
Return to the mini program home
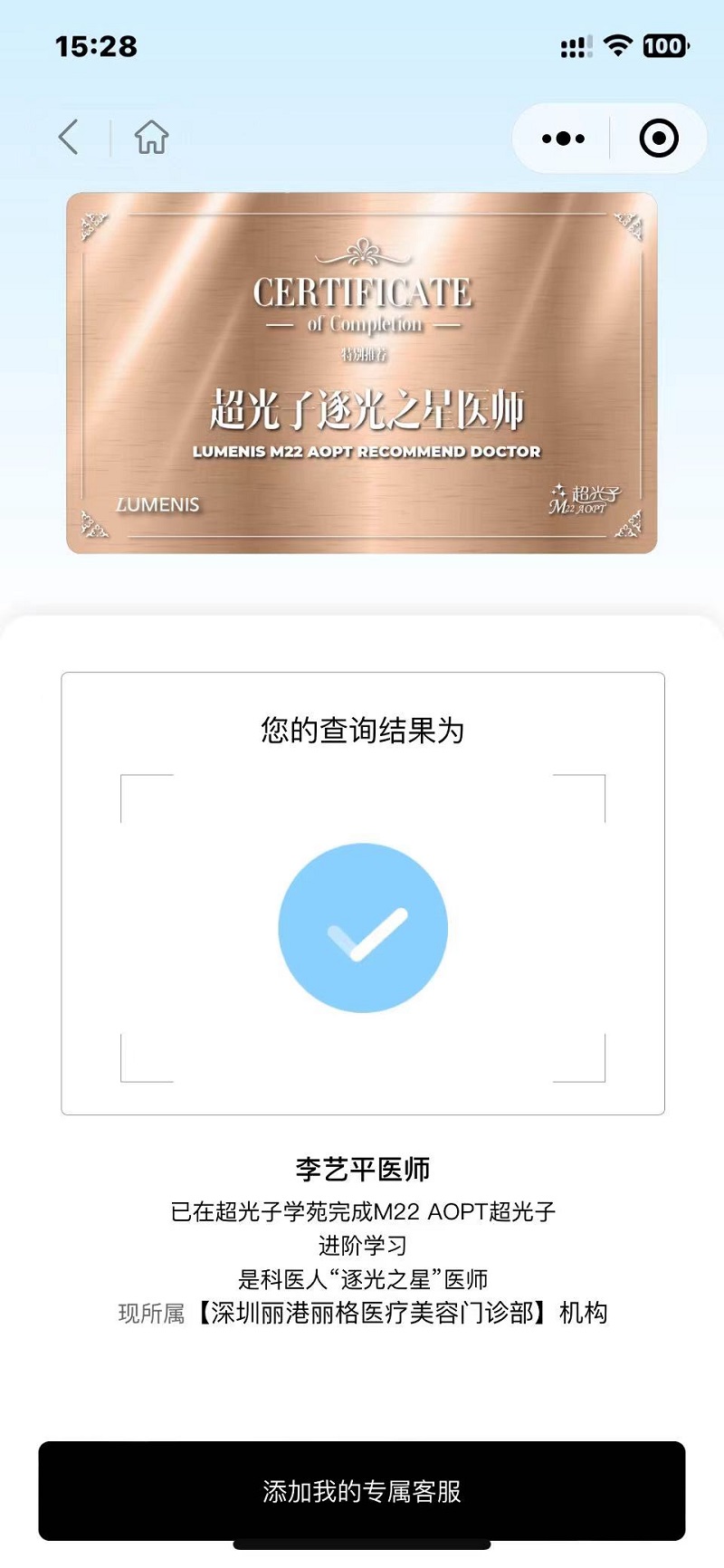tap(151, 138)
